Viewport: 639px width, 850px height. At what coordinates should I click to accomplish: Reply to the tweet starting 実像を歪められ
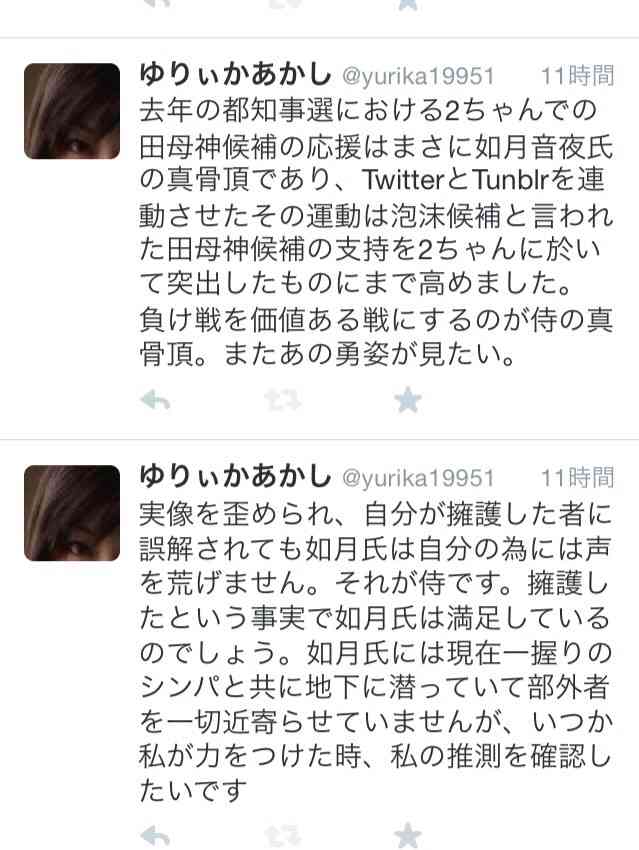coord(154,835)
